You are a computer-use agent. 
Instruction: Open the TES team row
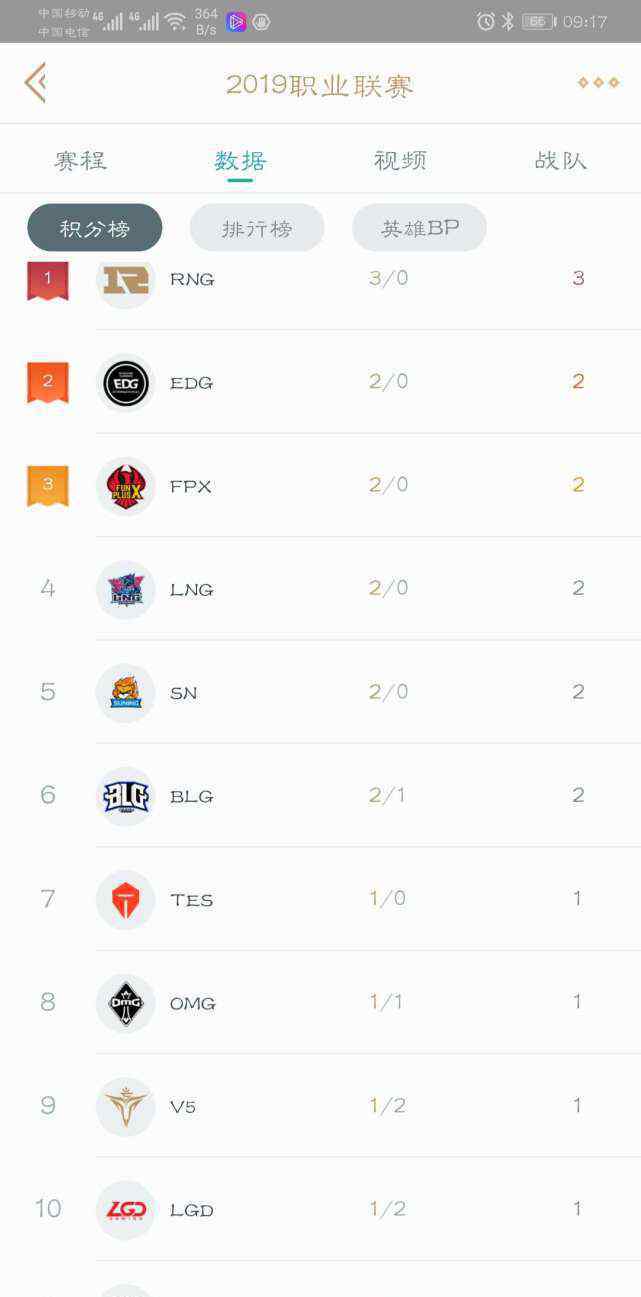320,899
